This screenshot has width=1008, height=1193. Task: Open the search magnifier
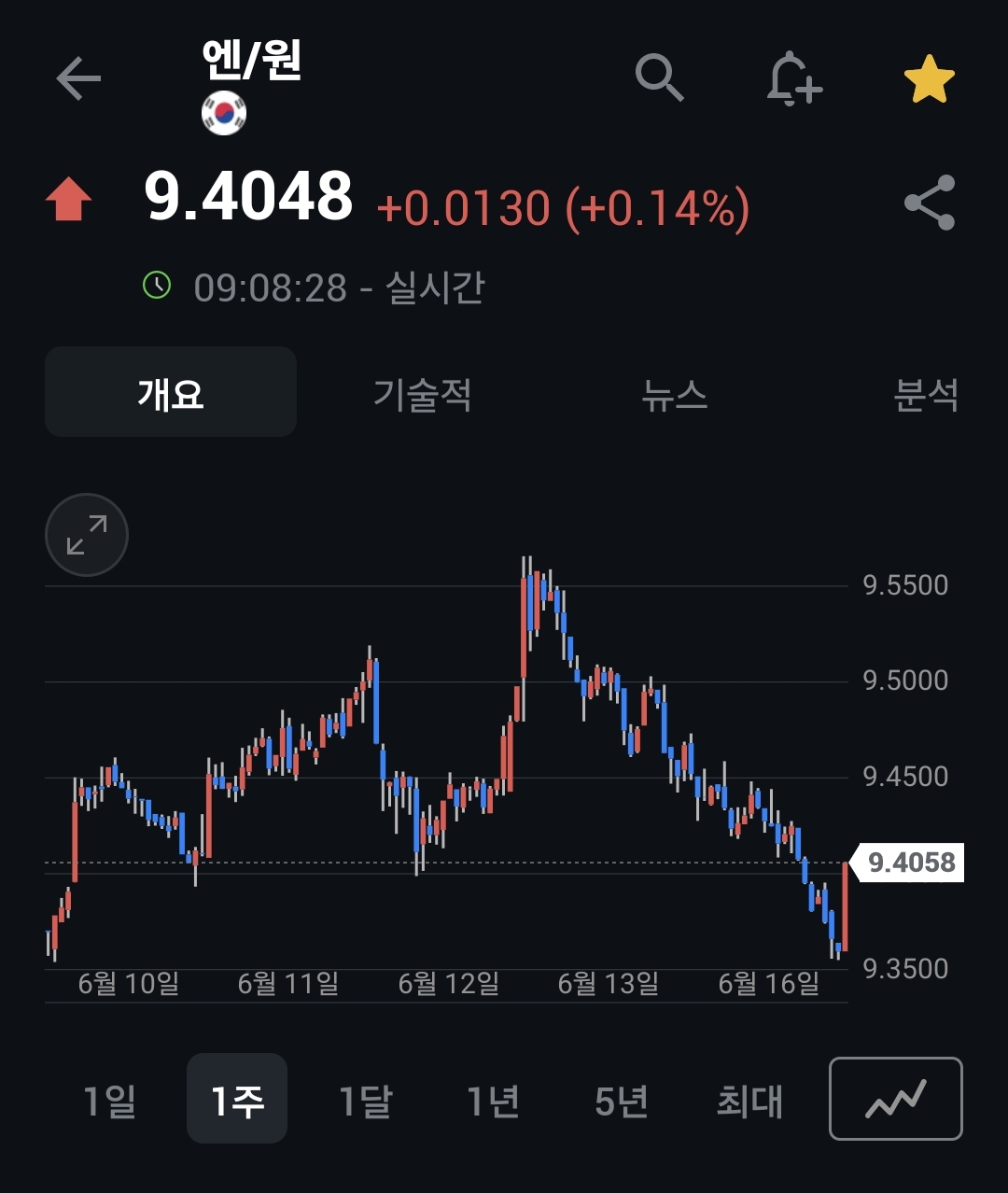pyautogui.click(x=659, y=77)
